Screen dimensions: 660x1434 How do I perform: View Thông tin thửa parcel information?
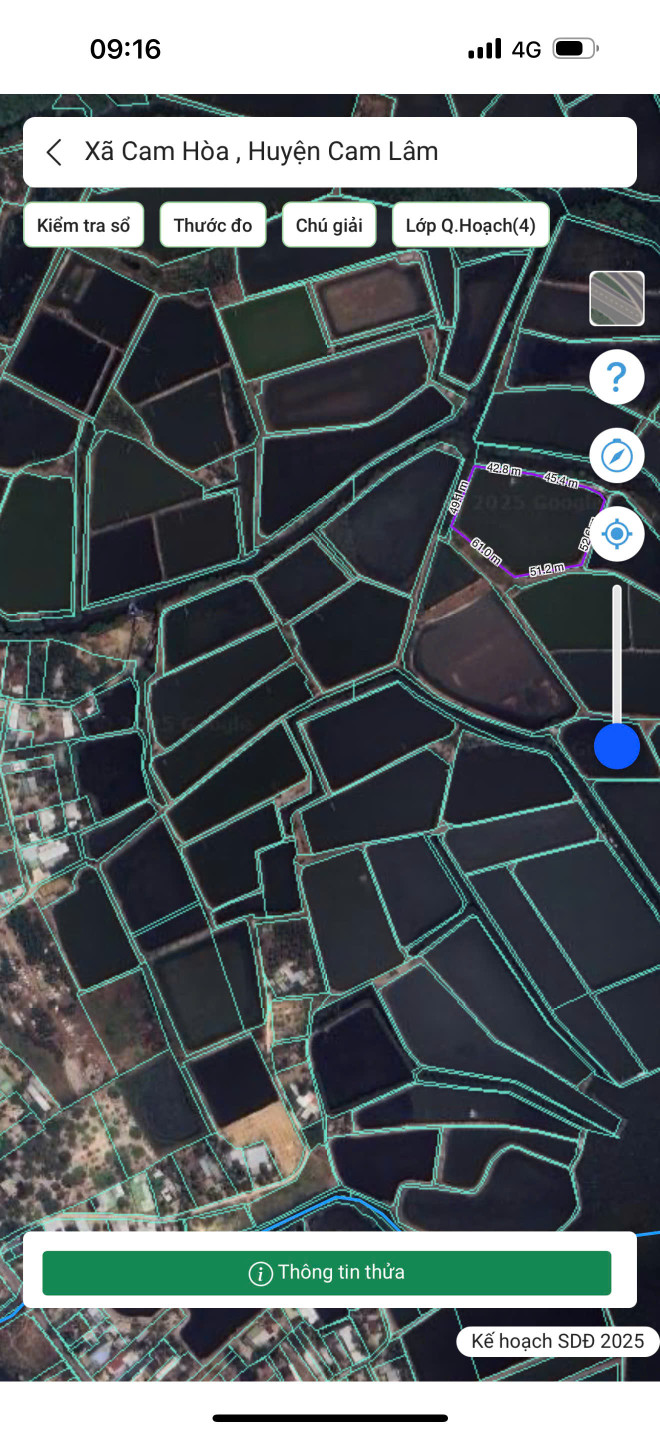pyautogui.click(x=327, y=1273)
